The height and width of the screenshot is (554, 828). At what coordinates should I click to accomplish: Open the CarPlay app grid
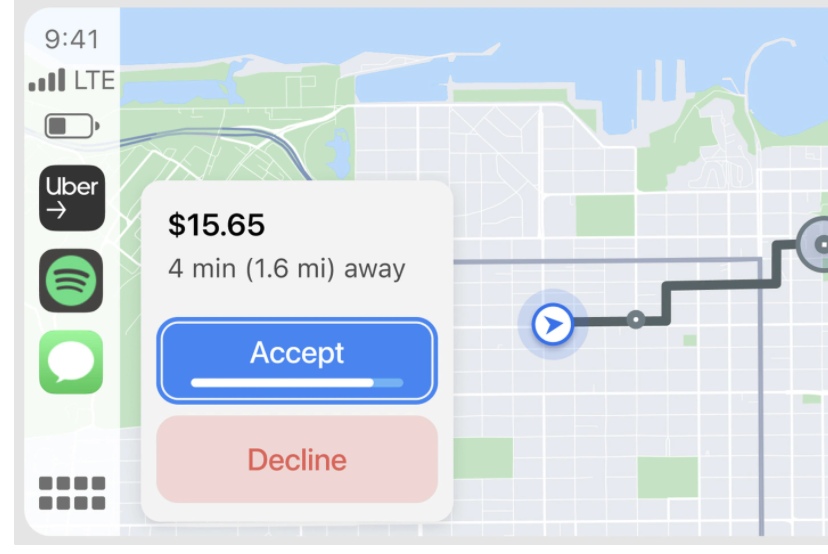71,493
